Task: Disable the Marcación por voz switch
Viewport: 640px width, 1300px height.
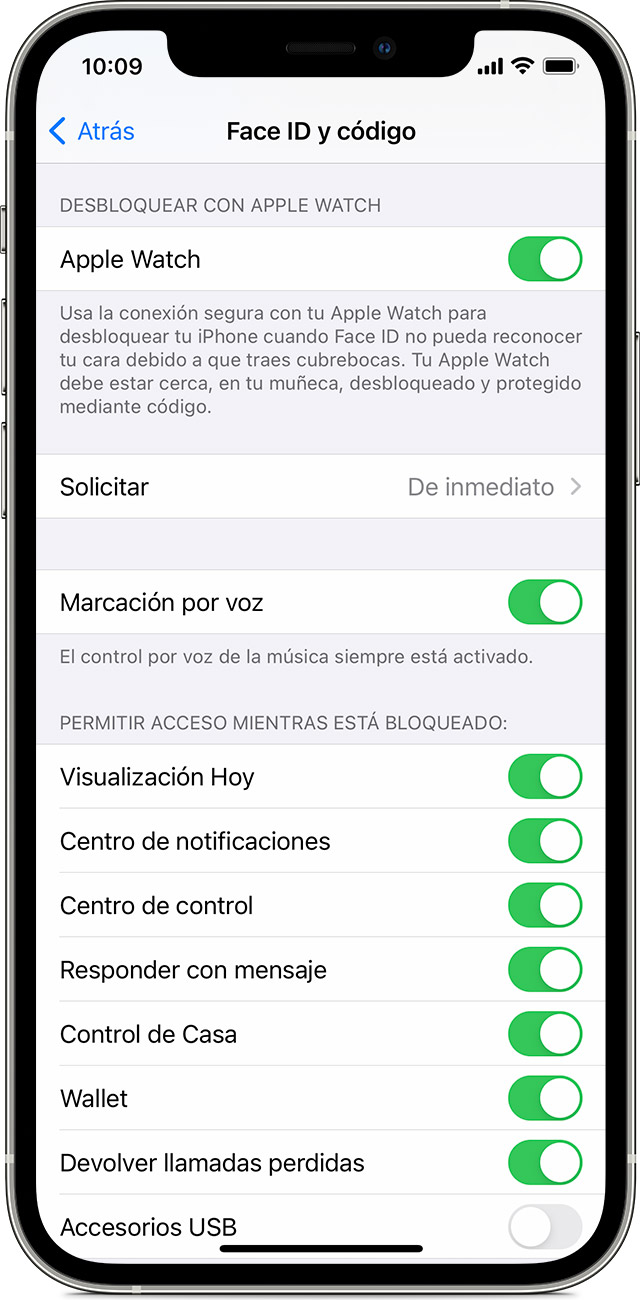Action: (x=545, y=602)
